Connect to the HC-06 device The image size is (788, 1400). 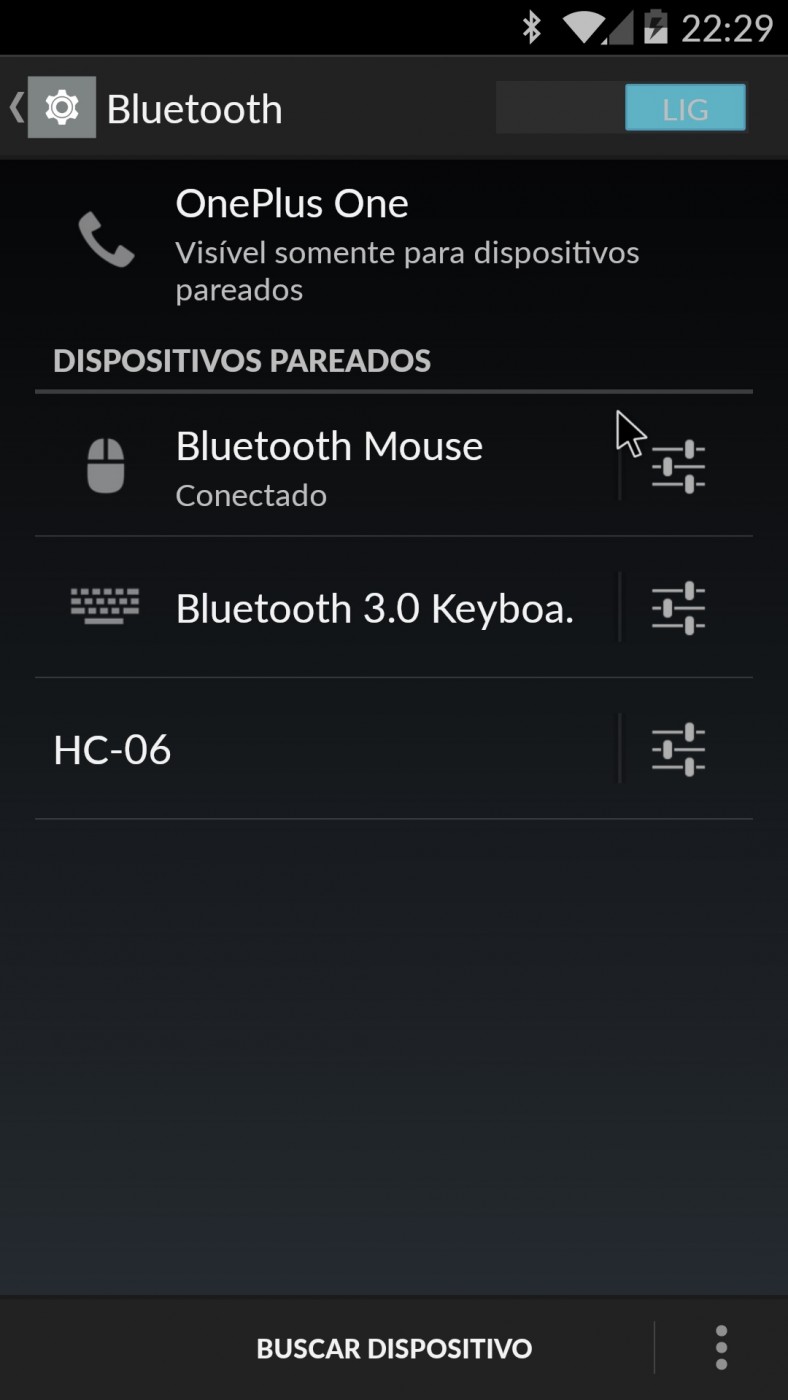(x=326, y=749)
